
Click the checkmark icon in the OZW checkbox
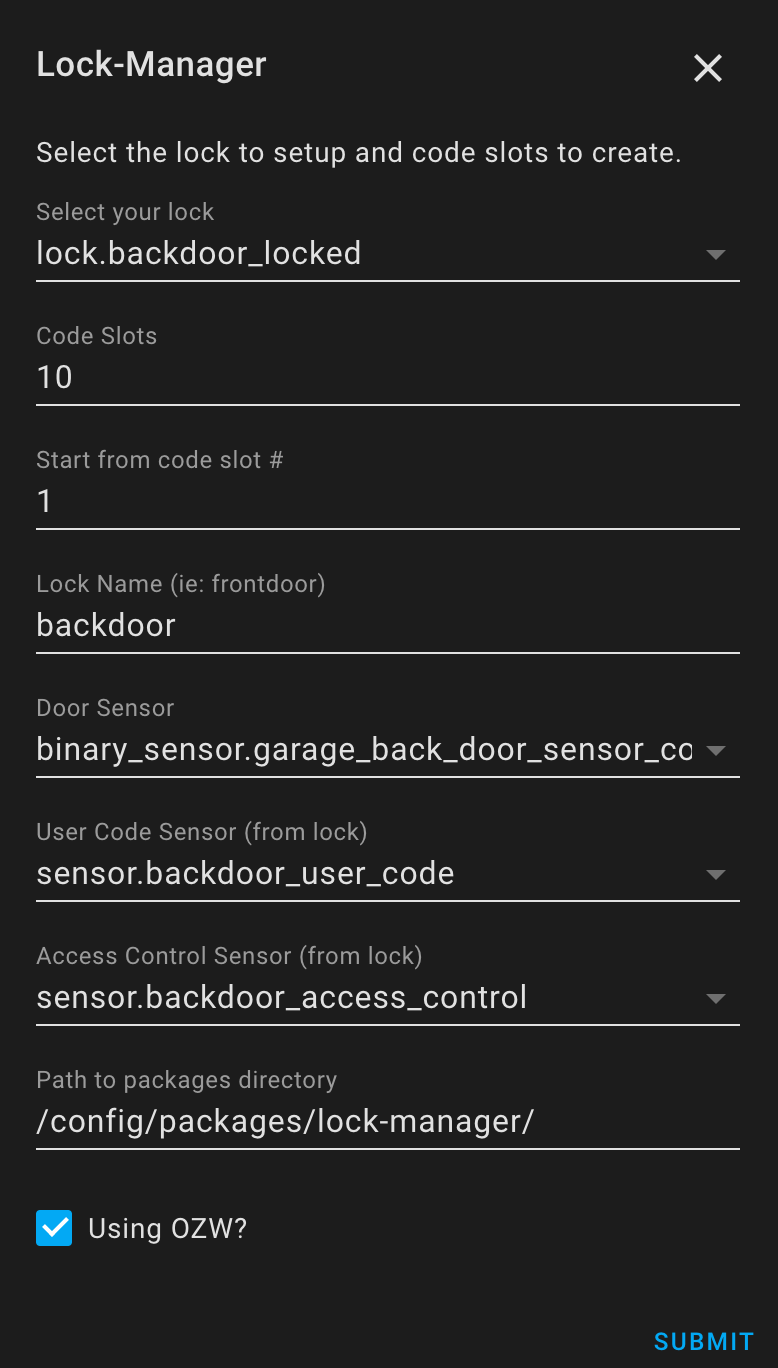[x=54, y=1228]
